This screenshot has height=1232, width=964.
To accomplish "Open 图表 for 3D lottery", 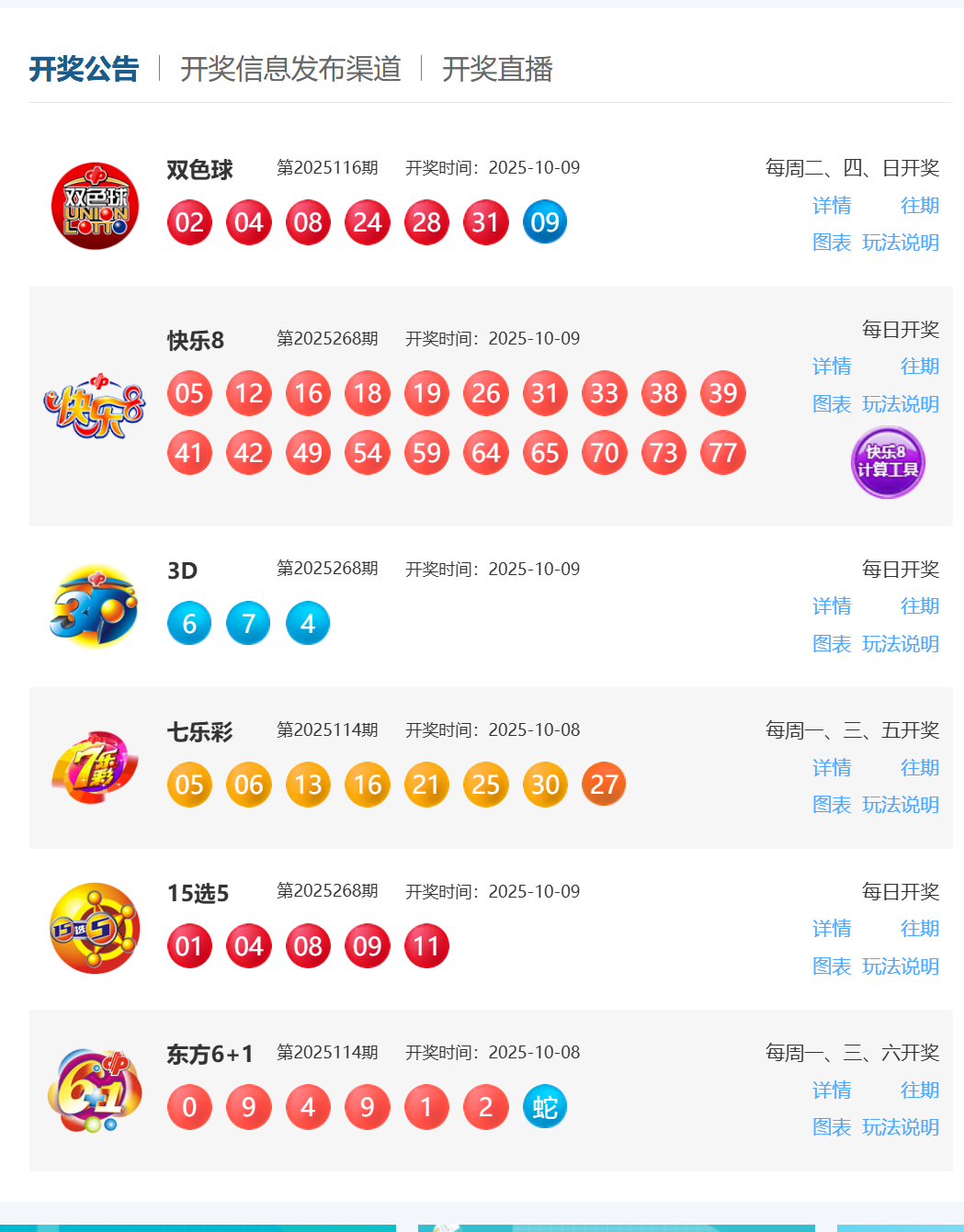I will point(832,644).
